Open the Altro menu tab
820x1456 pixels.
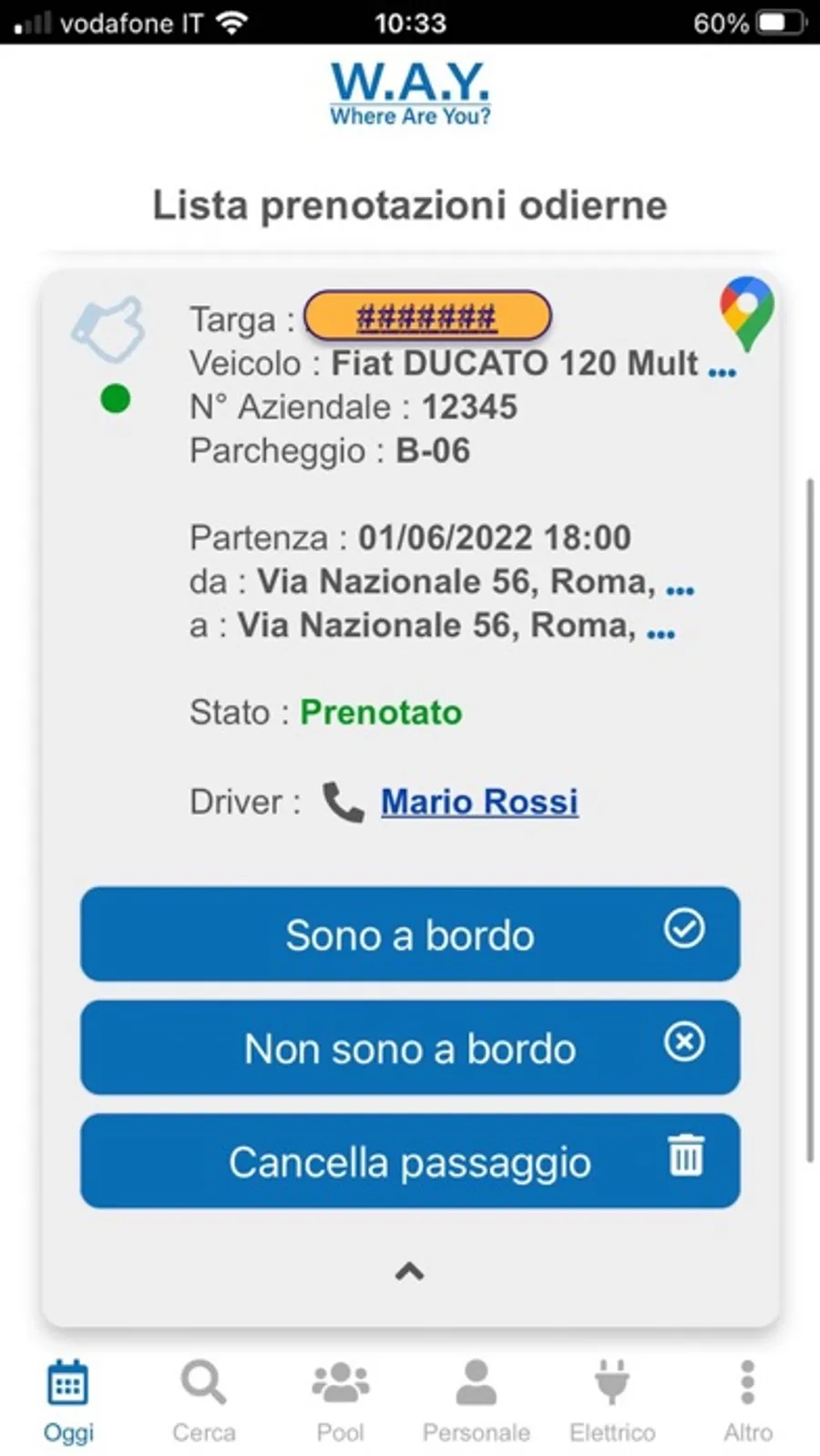coord(748,1400)
